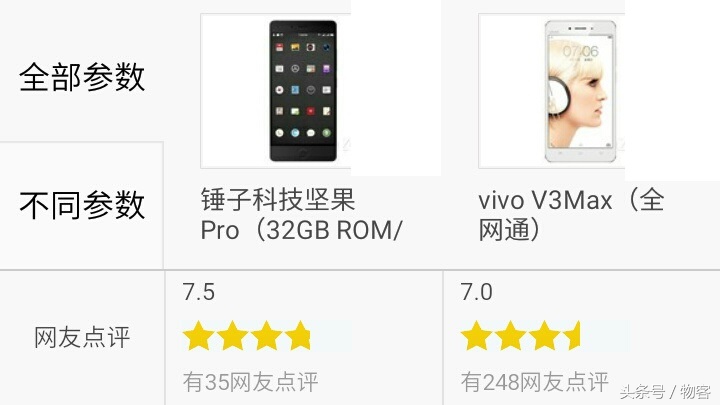Switch to the 全部参数 tab

(x=82, y=78)
